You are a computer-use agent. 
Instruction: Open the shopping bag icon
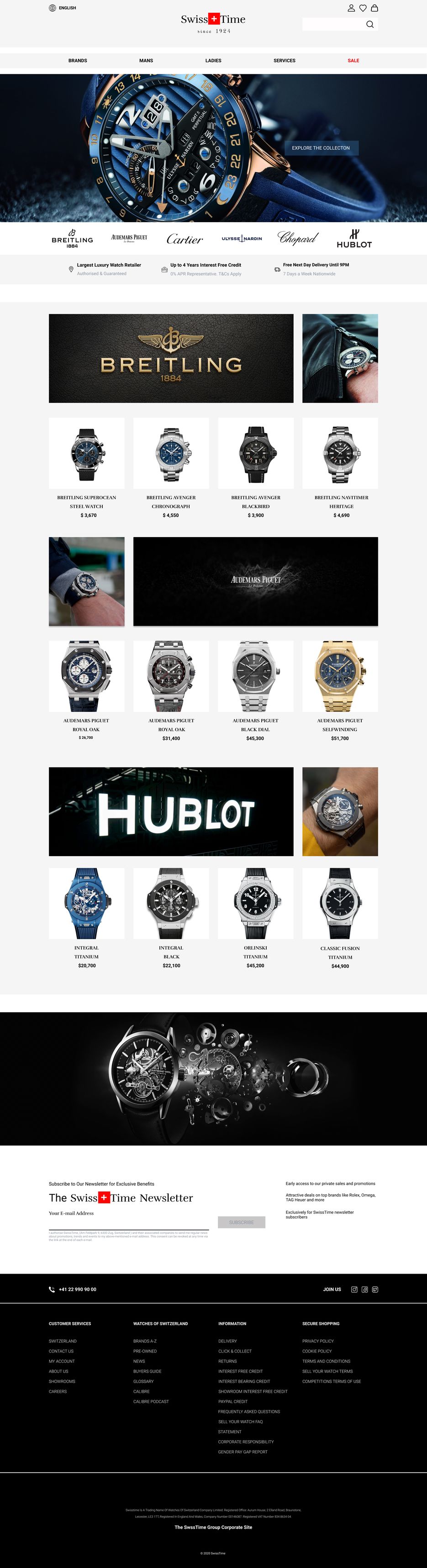[x=374, y=8]
